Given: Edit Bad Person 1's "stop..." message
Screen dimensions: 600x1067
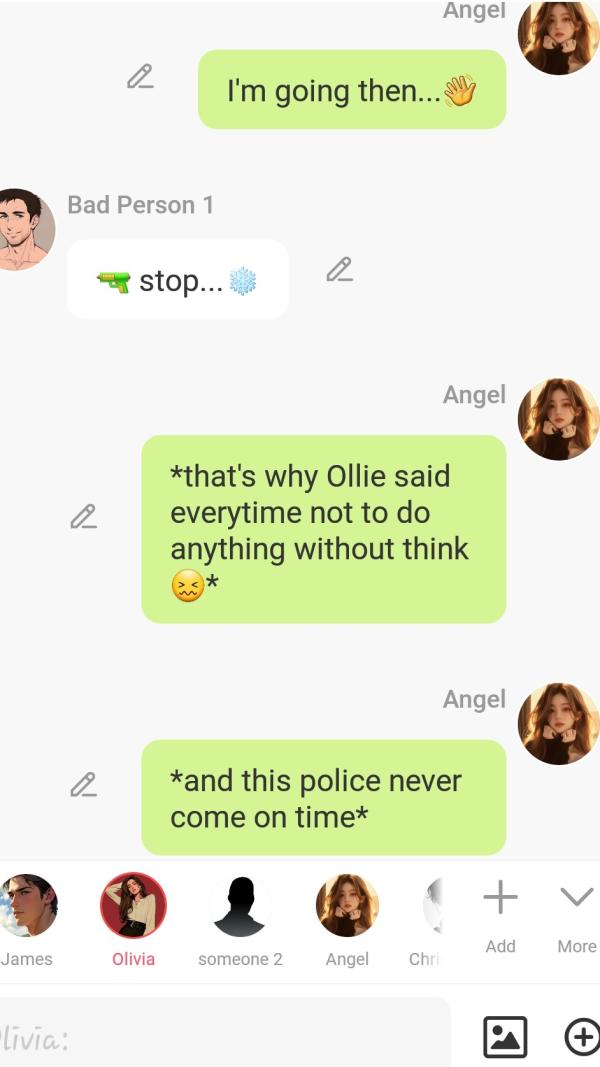Looking at the screenshot, I should click(340, 269).
